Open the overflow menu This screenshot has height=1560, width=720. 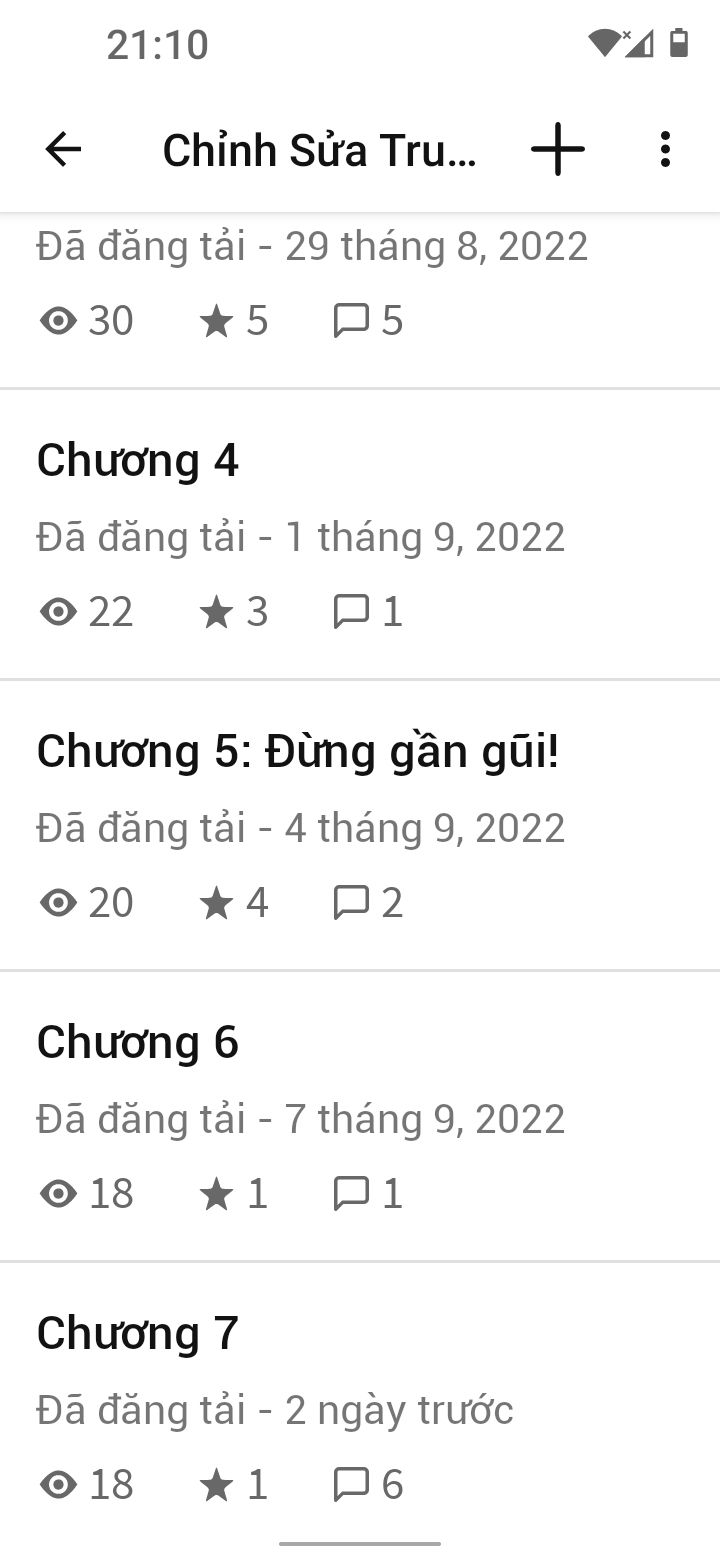[x=665, y=150]
